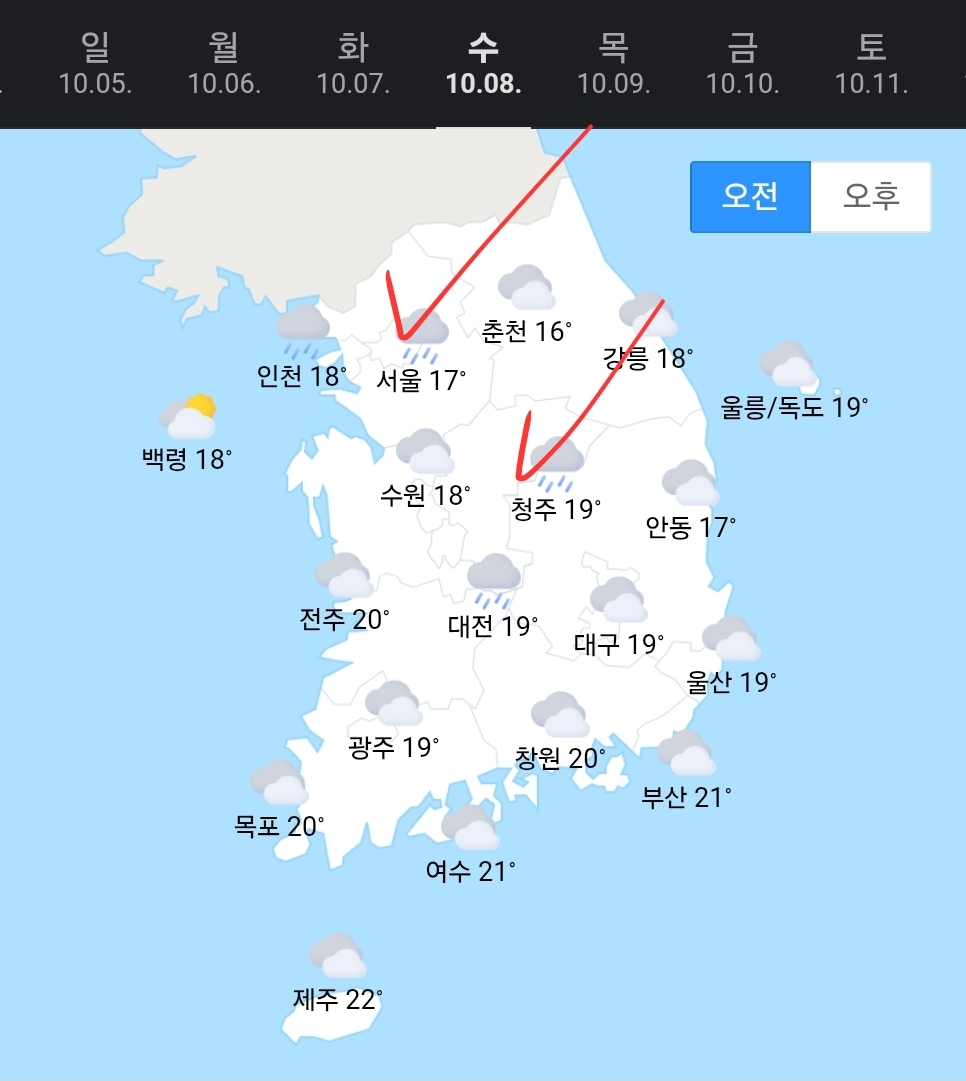This screenshot has height=1081, width=966.
Task: Select the 오전 morning button
Action: pos(750,196)
